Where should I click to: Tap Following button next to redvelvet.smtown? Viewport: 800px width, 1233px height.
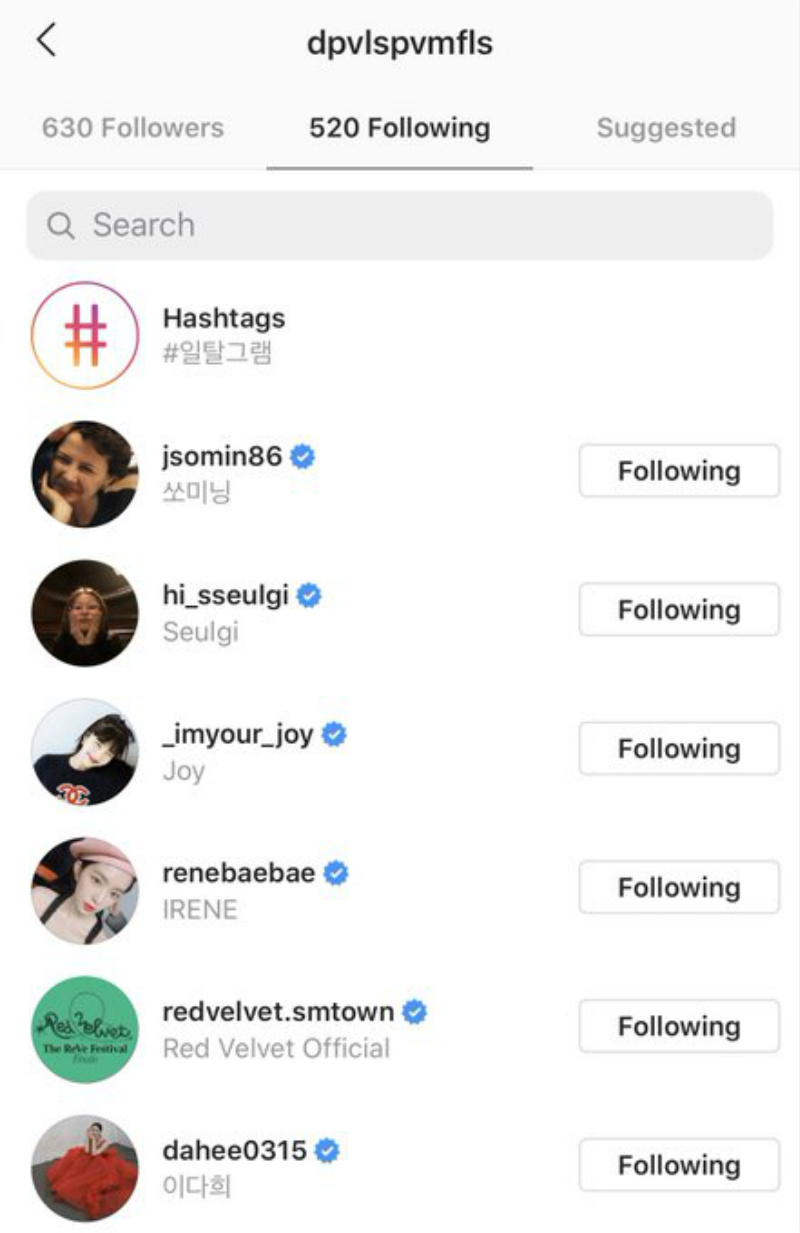(x=679, y=1026)
